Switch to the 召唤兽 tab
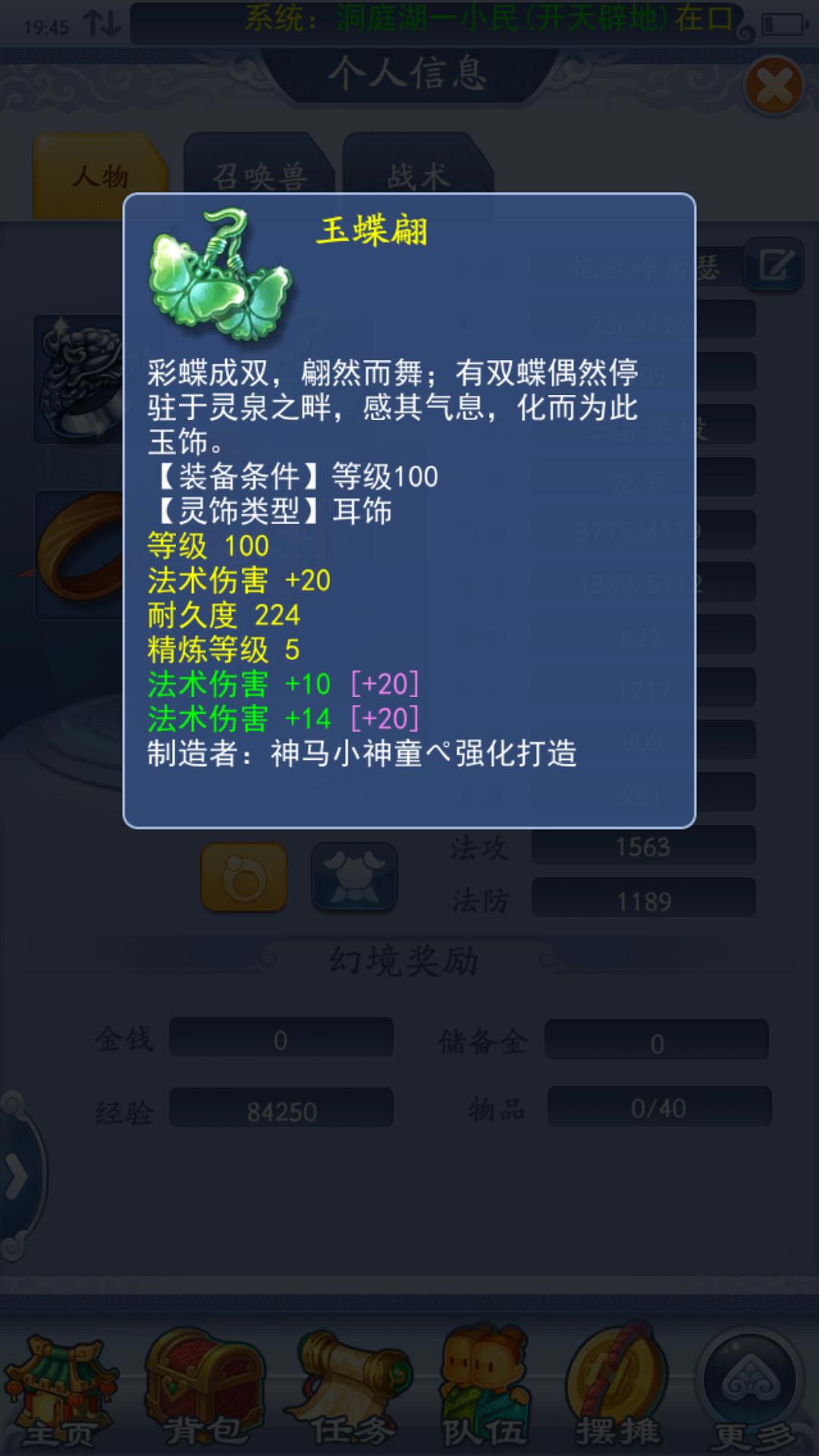Screen dimensions: 819x1456 point(259,177)
